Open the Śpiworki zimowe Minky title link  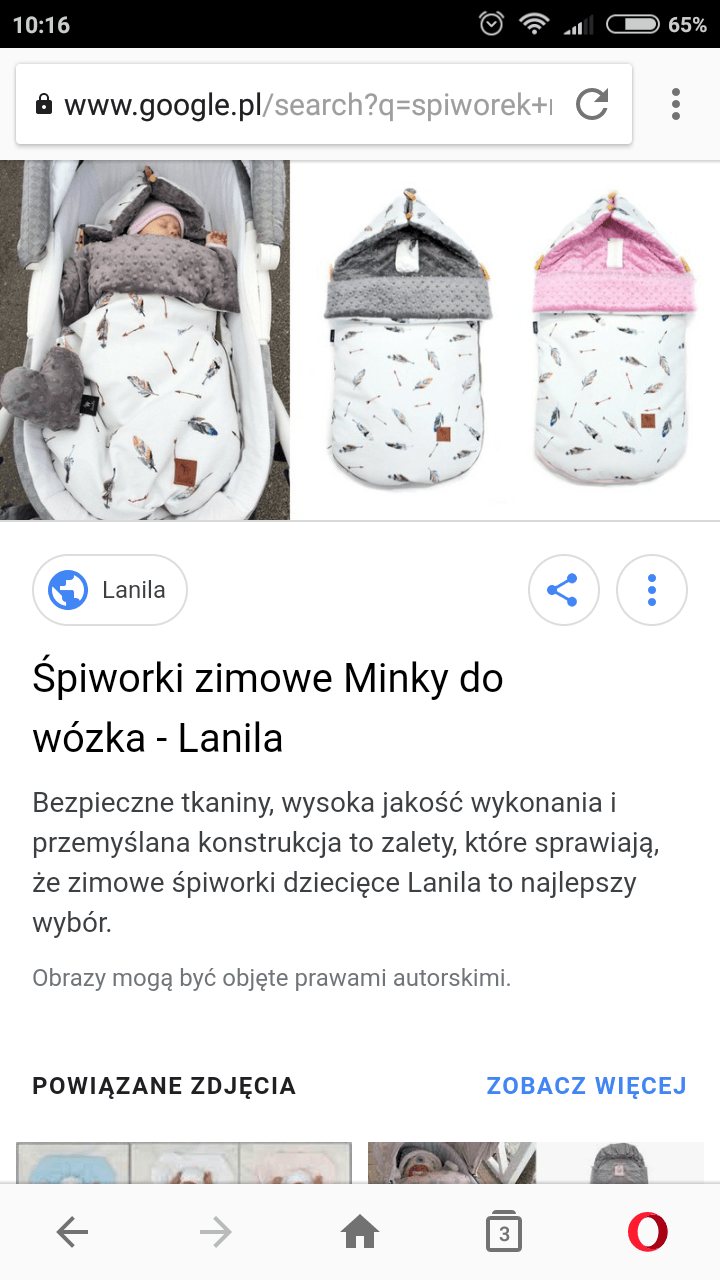coord(268,708)
